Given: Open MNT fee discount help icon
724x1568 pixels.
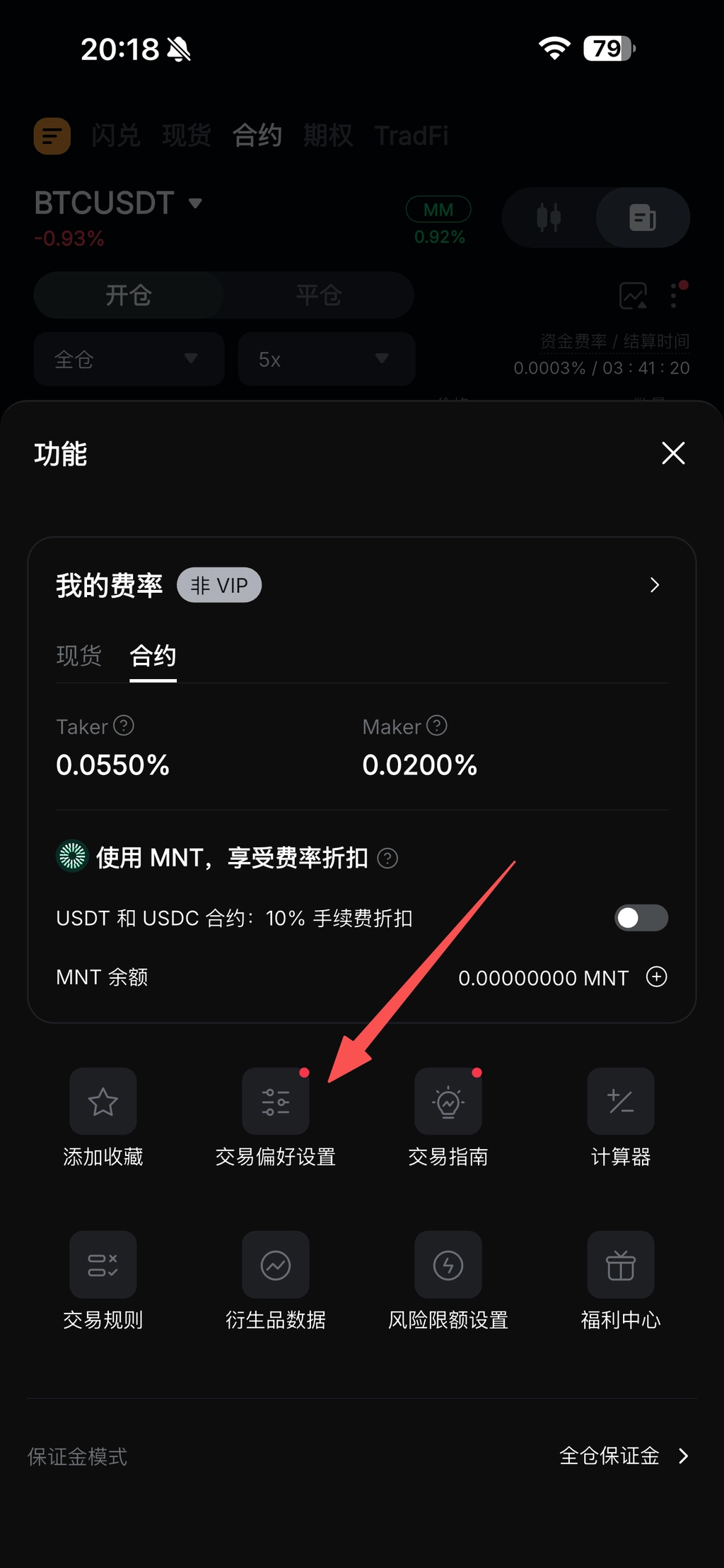Looking at the screenshot, I should coord(387,859).
